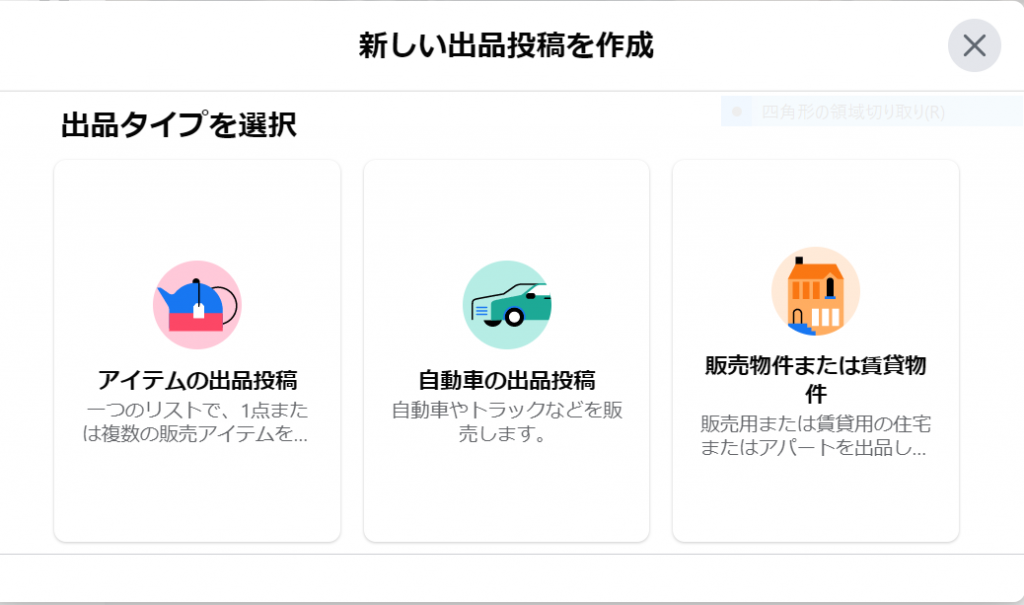Viewport: 1024px width, 605px height.
Task: Close the new listing dialog
Action: [974, 45]
